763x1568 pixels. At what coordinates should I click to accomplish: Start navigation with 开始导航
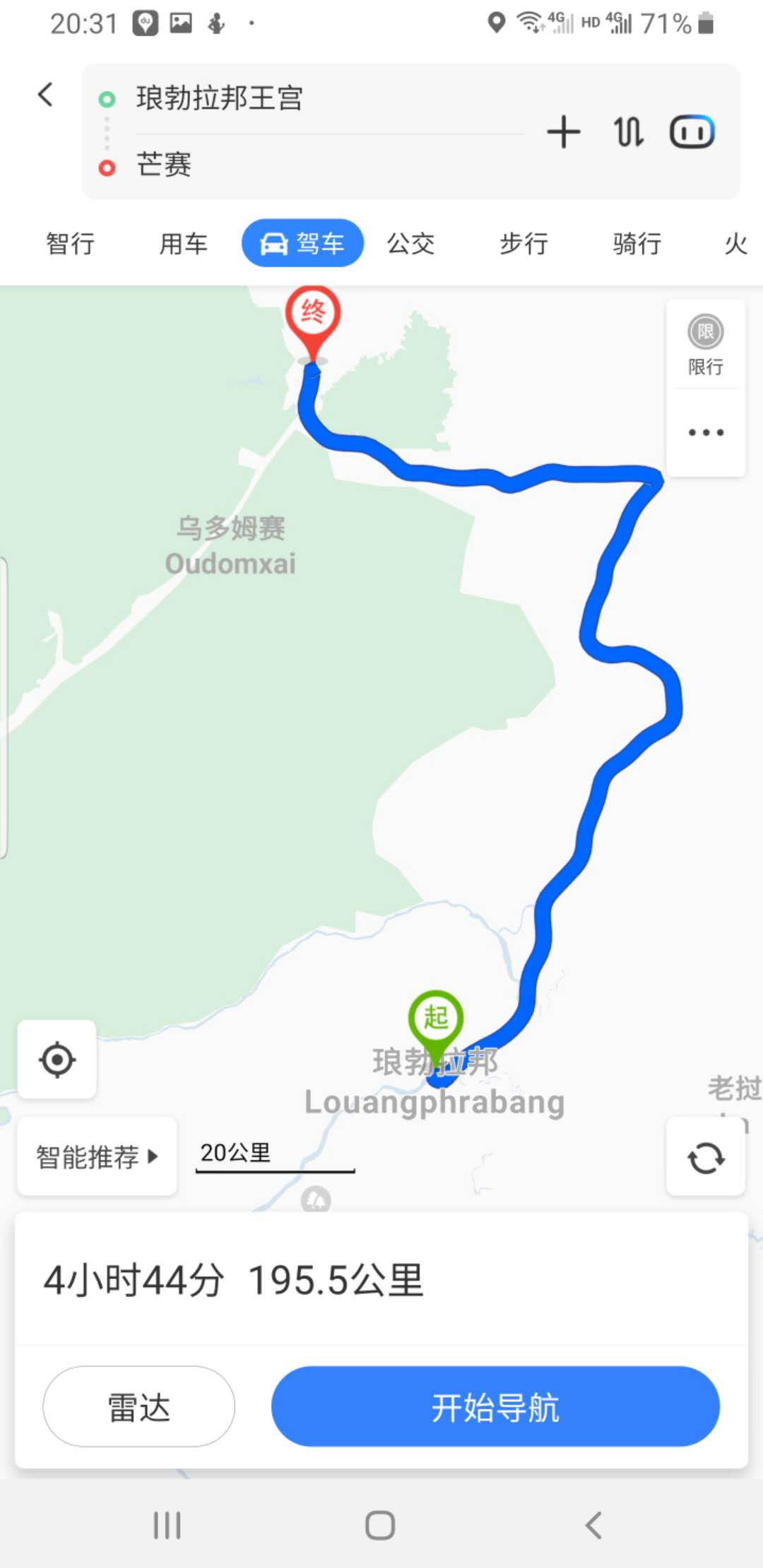click(x=495, y=1406)
